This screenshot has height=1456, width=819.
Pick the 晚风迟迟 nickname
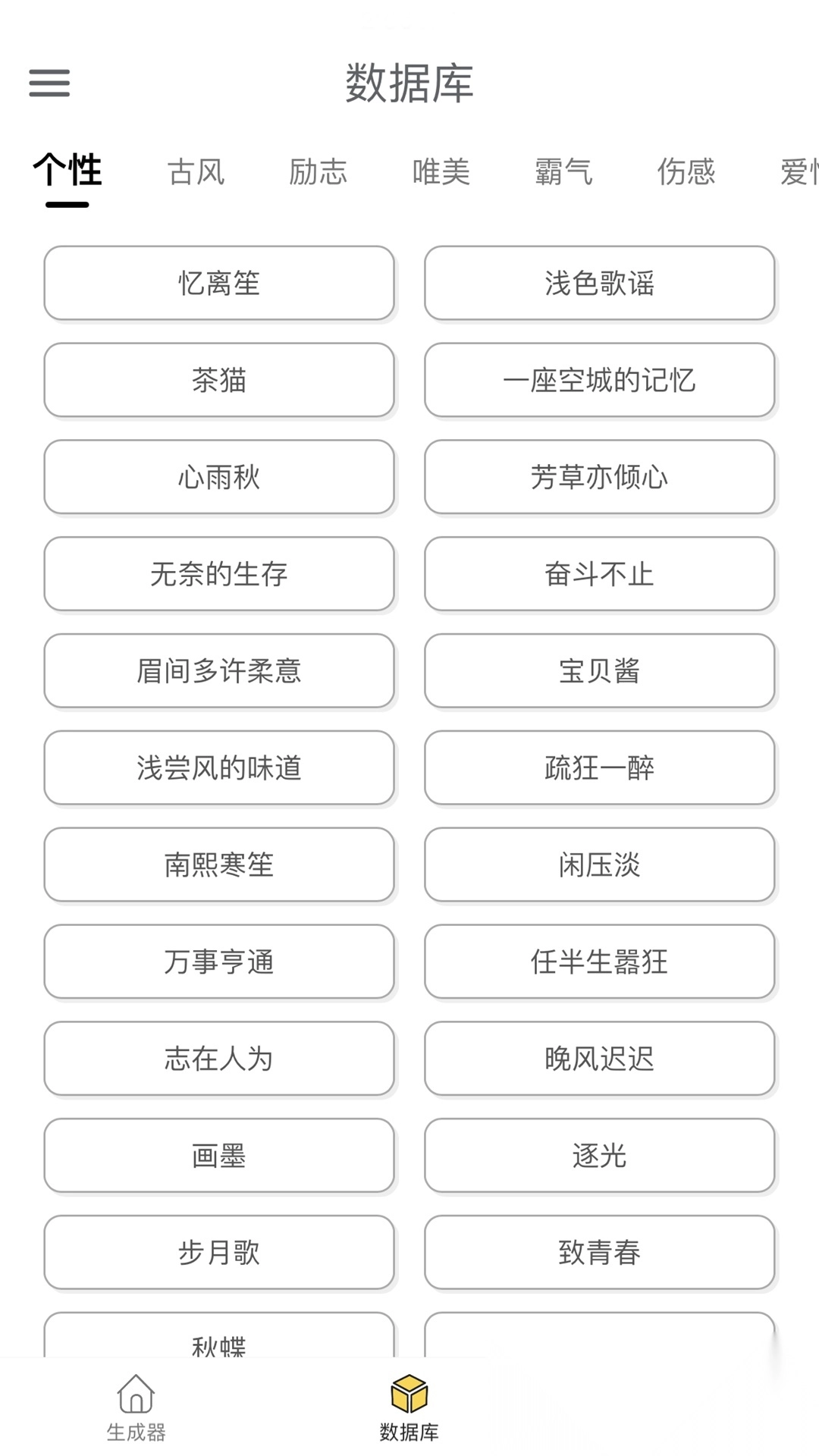pos(599,1059)
